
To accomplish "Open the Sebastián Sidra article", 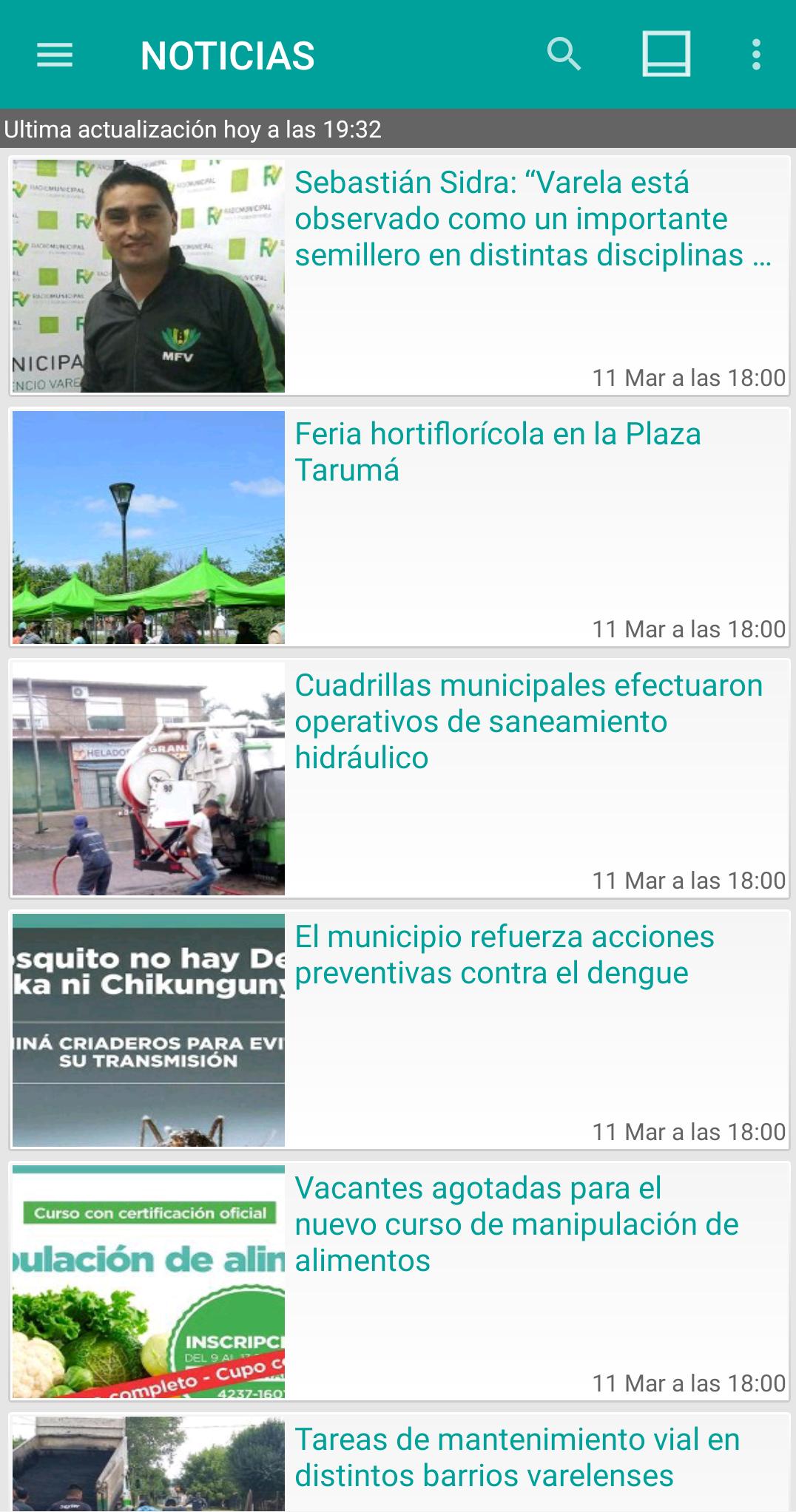I will (x=533, y=218).
